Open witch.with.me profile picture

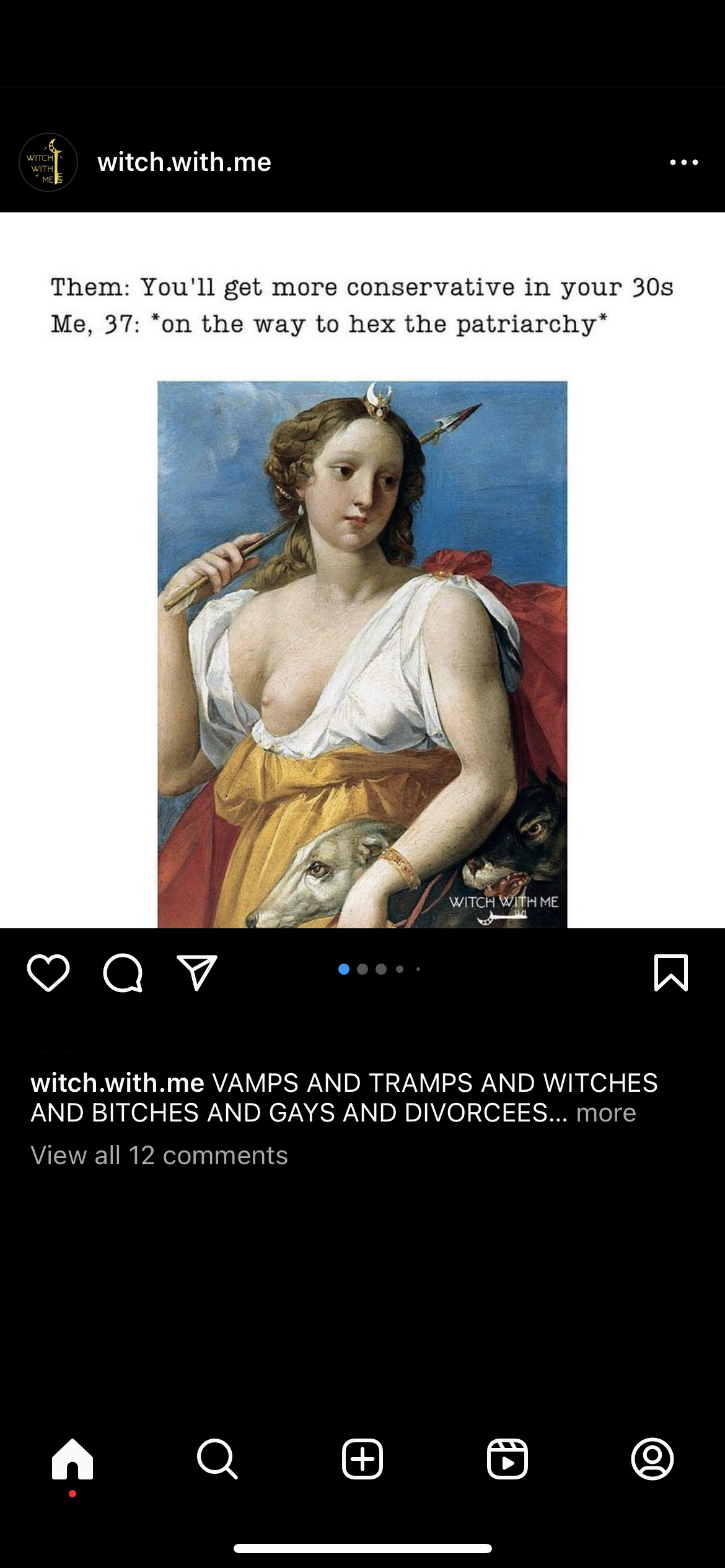tap(48, 162)
